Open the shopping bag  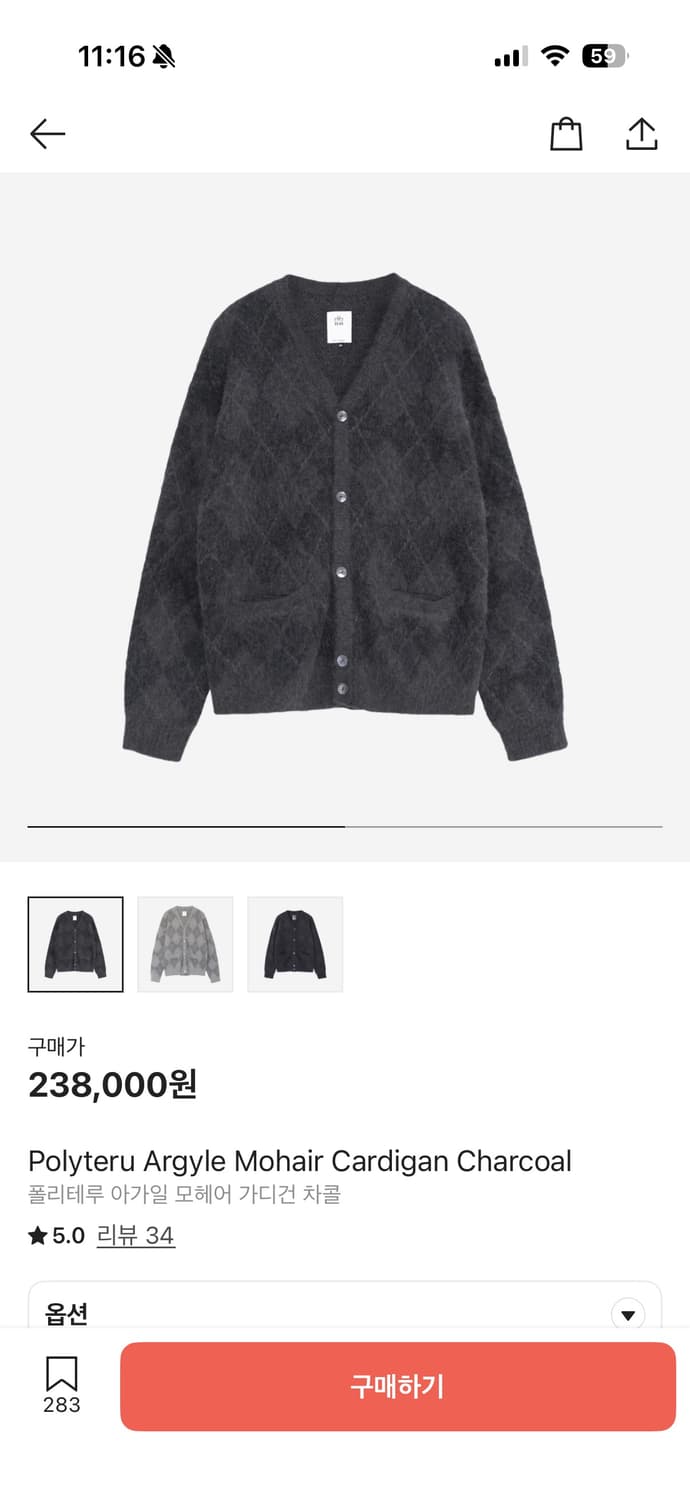tap(566, 134)
